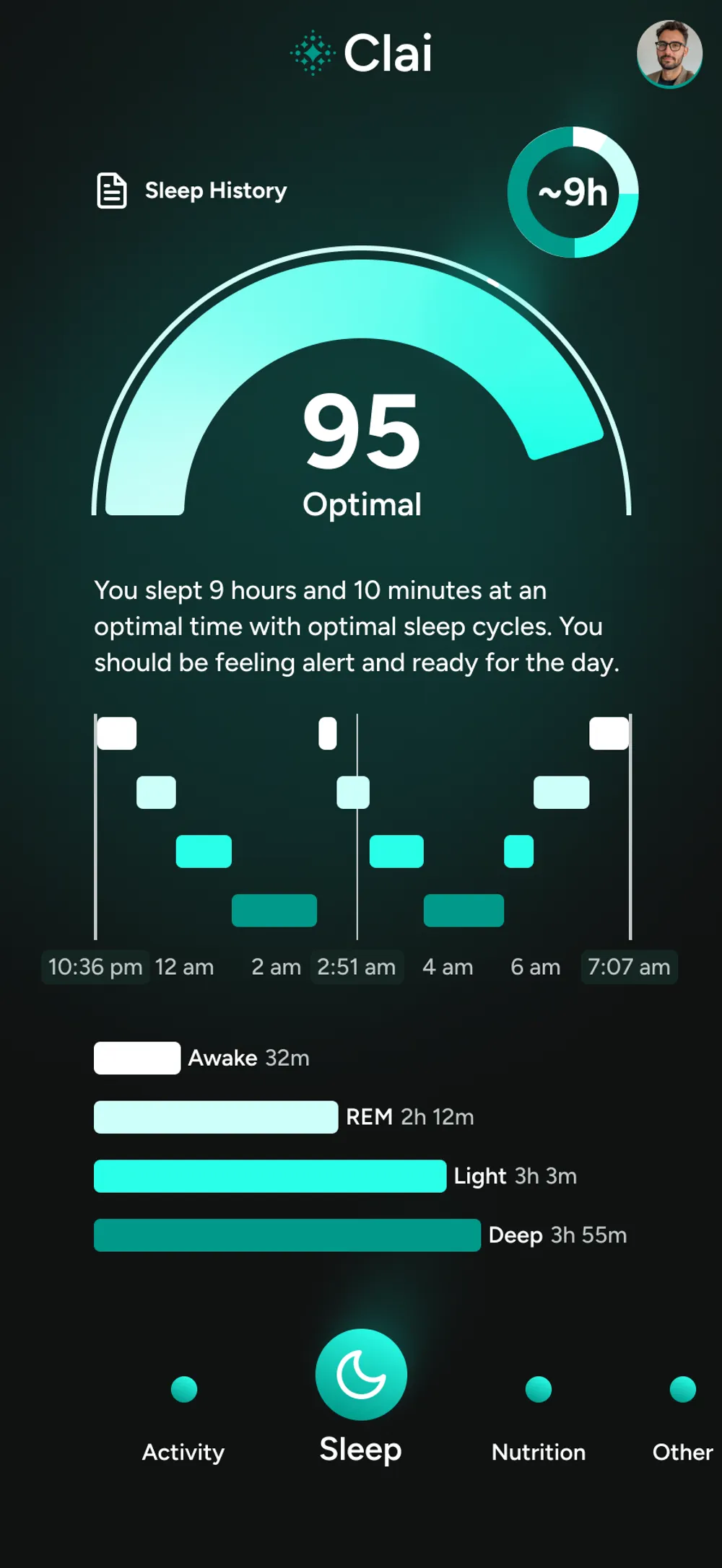The image size is (722, 1568).
Task: Open the profile avatar
Action: tap(669, 54)
